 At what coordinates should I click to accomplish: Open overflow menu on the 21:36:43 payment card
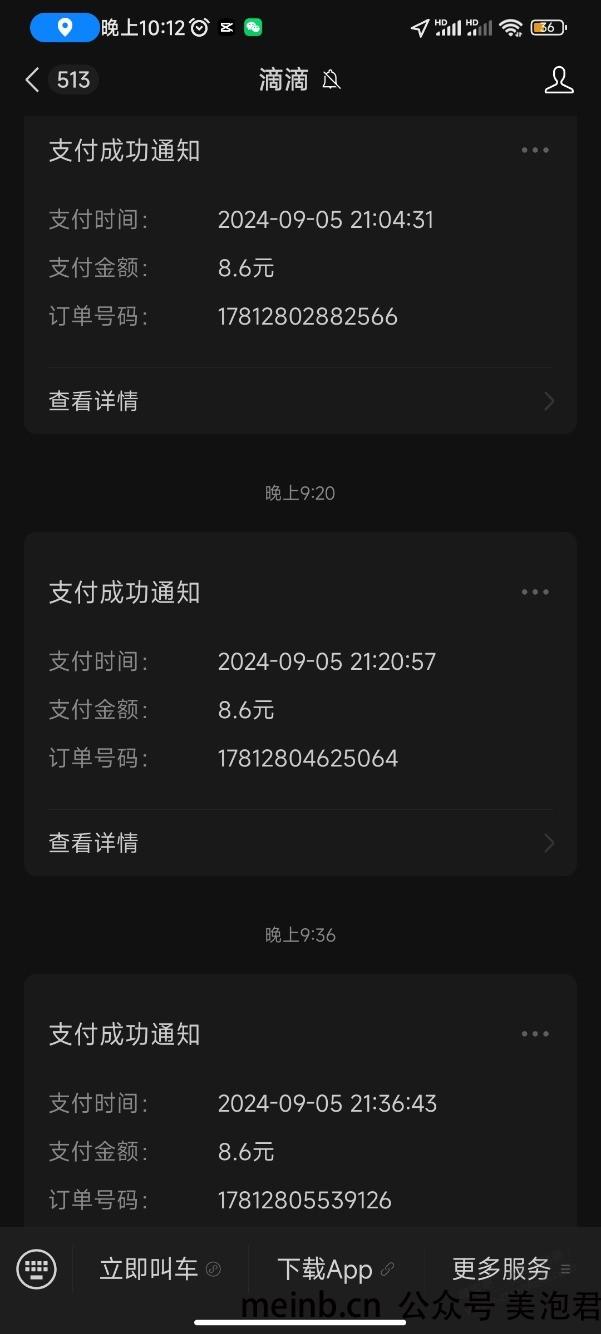click(x=535, y=1034)
